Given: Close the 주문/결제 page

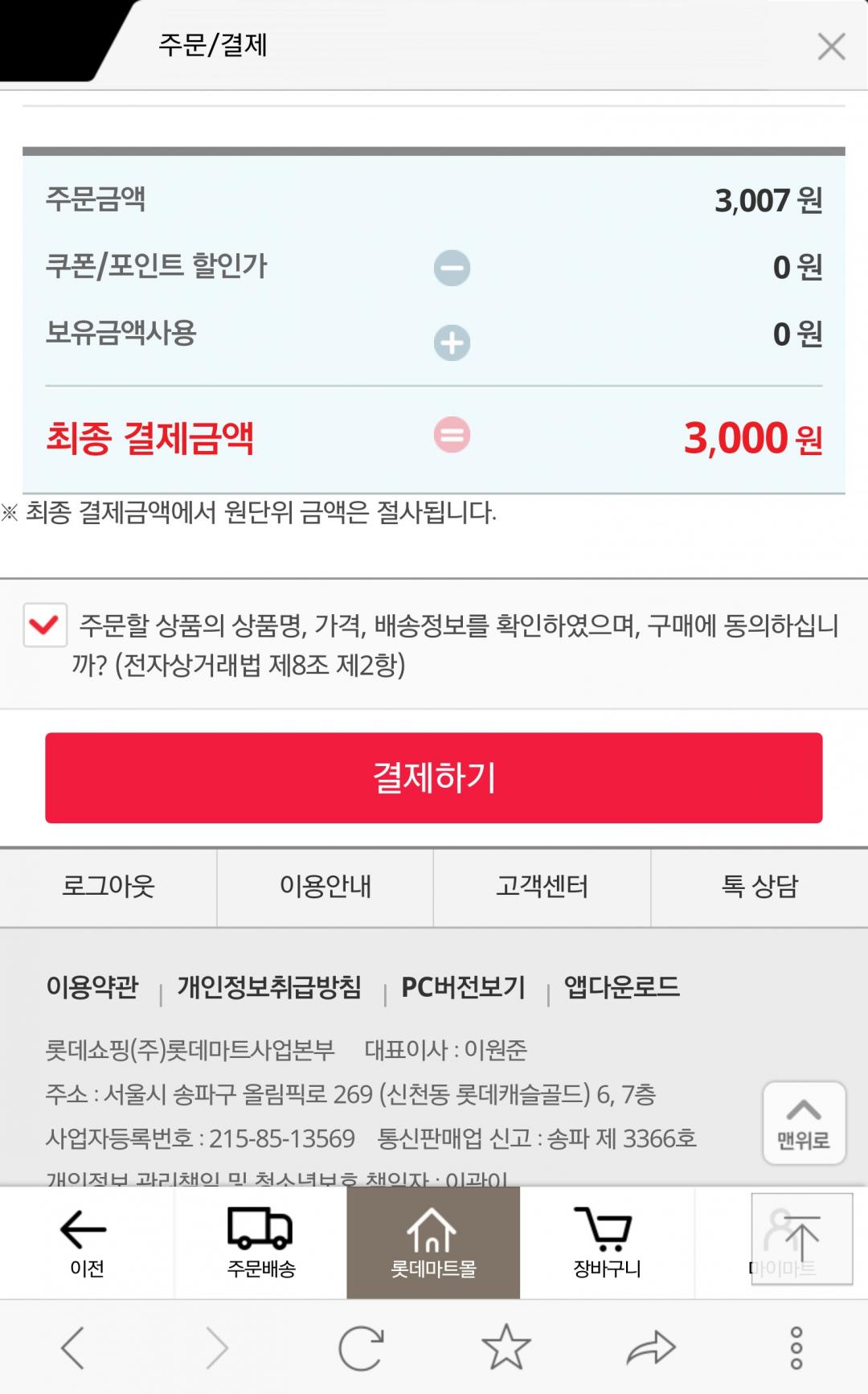Looking at the screenshot, I should point(831,47).
